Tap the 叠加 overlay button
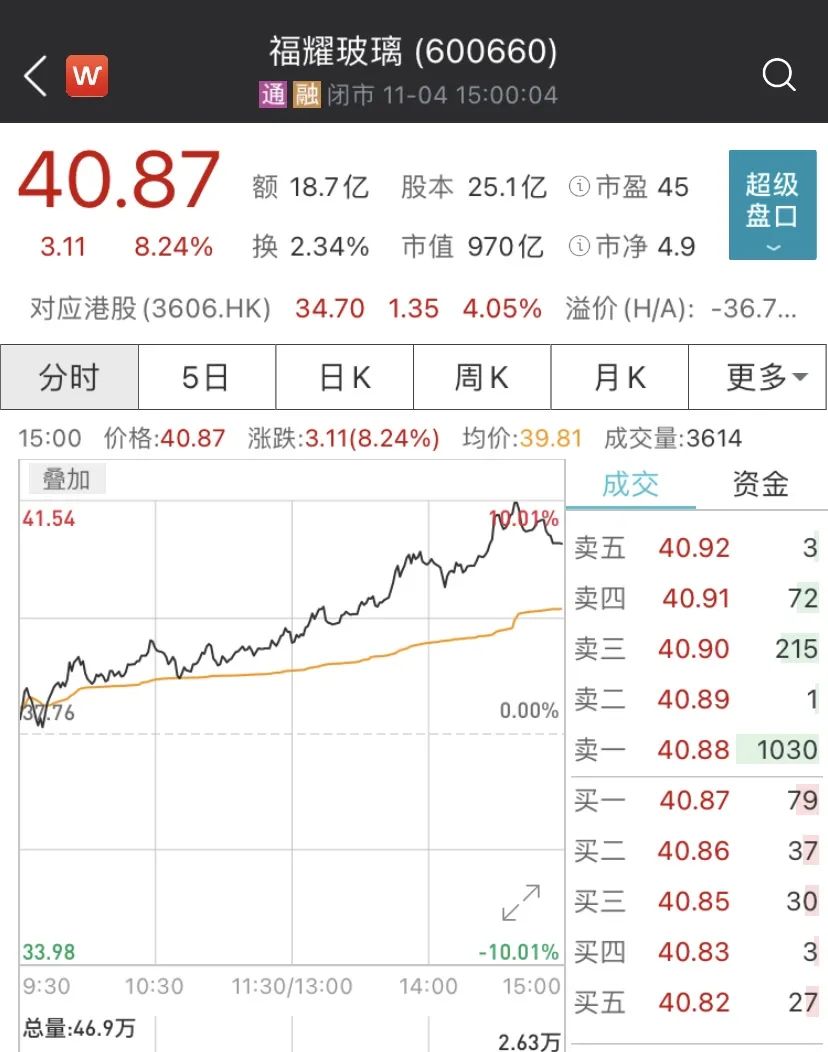Image resolution: width=828 pixels, height=1052 pixels. (x=65, y=480)
